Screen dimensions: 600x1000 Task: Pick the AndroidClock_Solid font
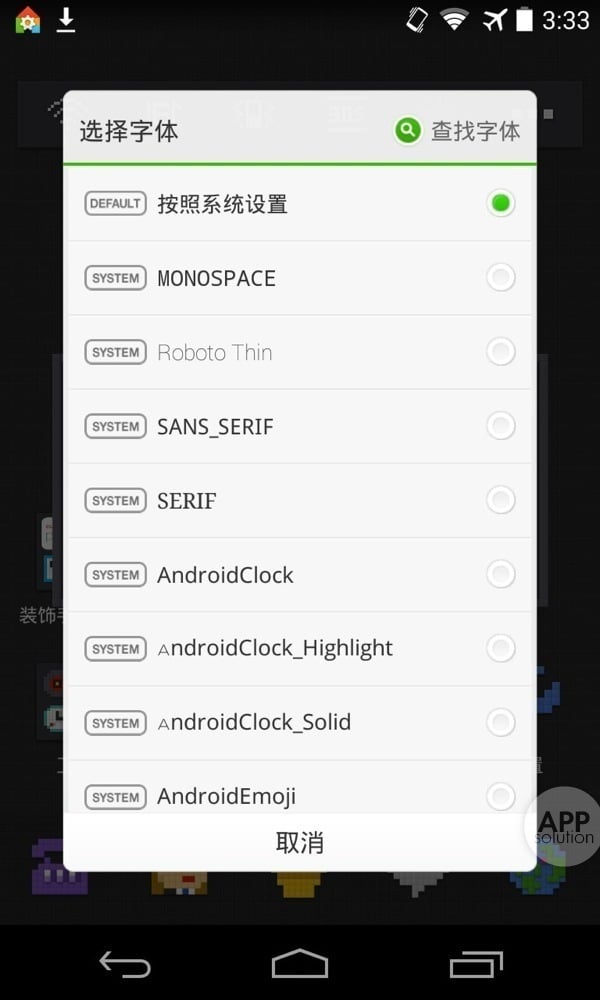pos(300,722)
